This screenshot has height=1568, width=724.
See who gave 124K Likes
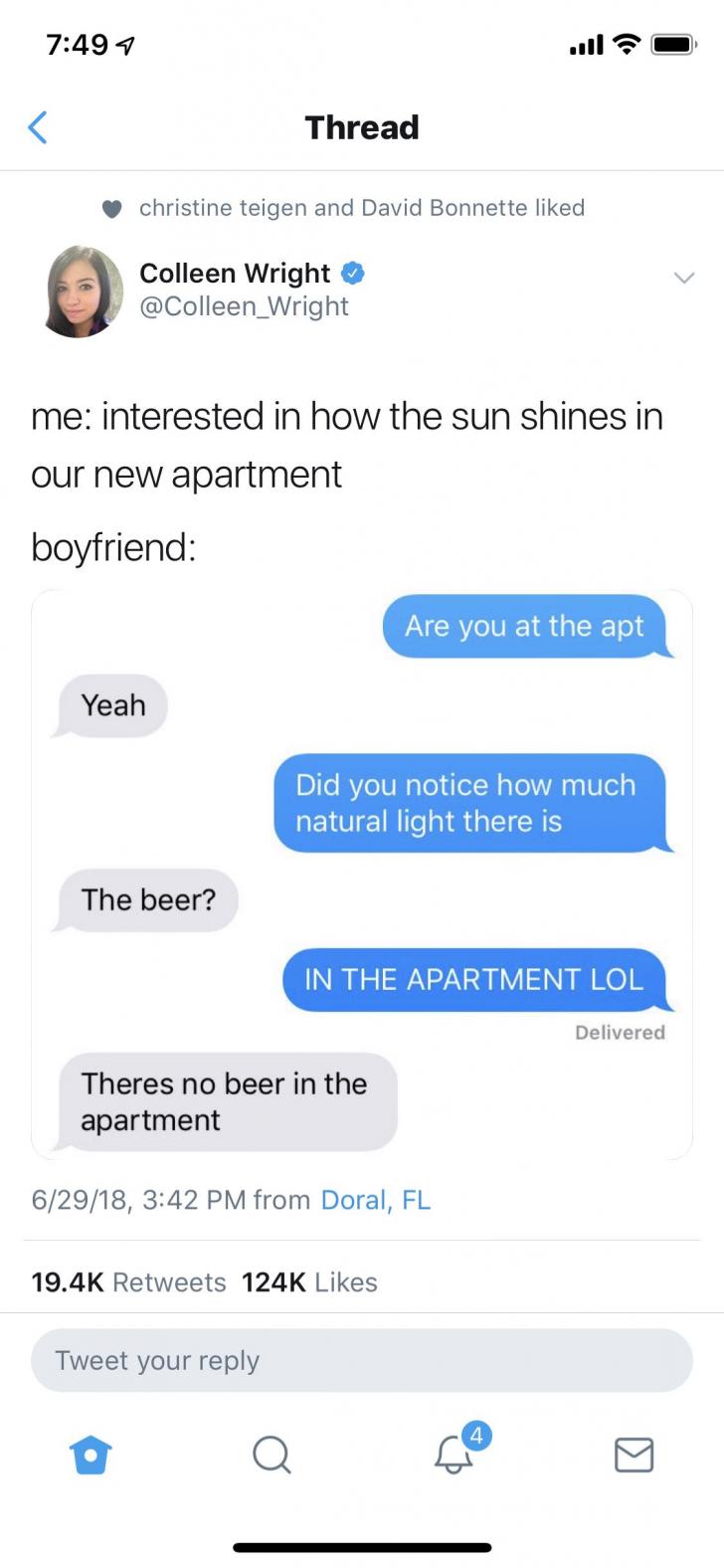pyautogui.click(x=309, y=1281)
